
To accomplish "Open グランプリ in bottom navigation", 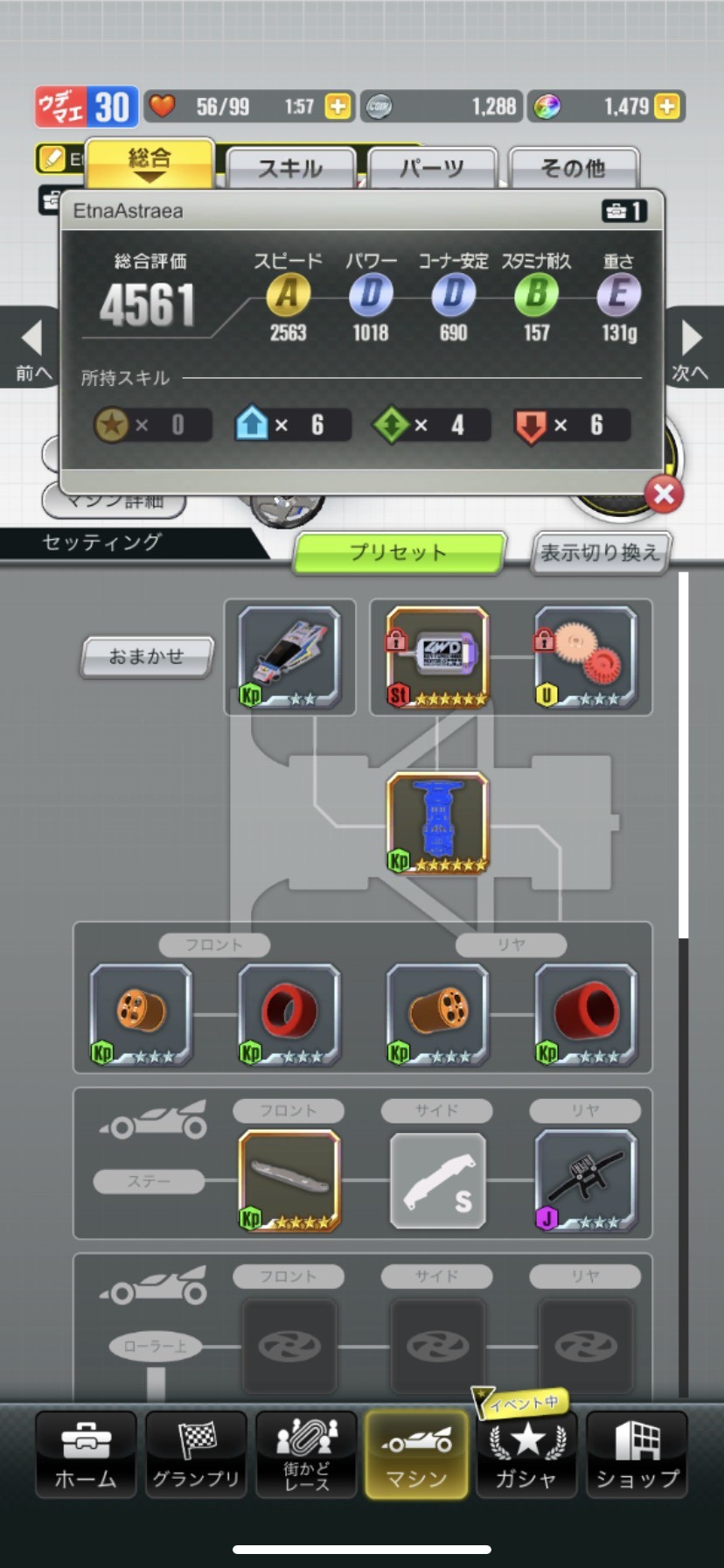I will [196, 1455].
